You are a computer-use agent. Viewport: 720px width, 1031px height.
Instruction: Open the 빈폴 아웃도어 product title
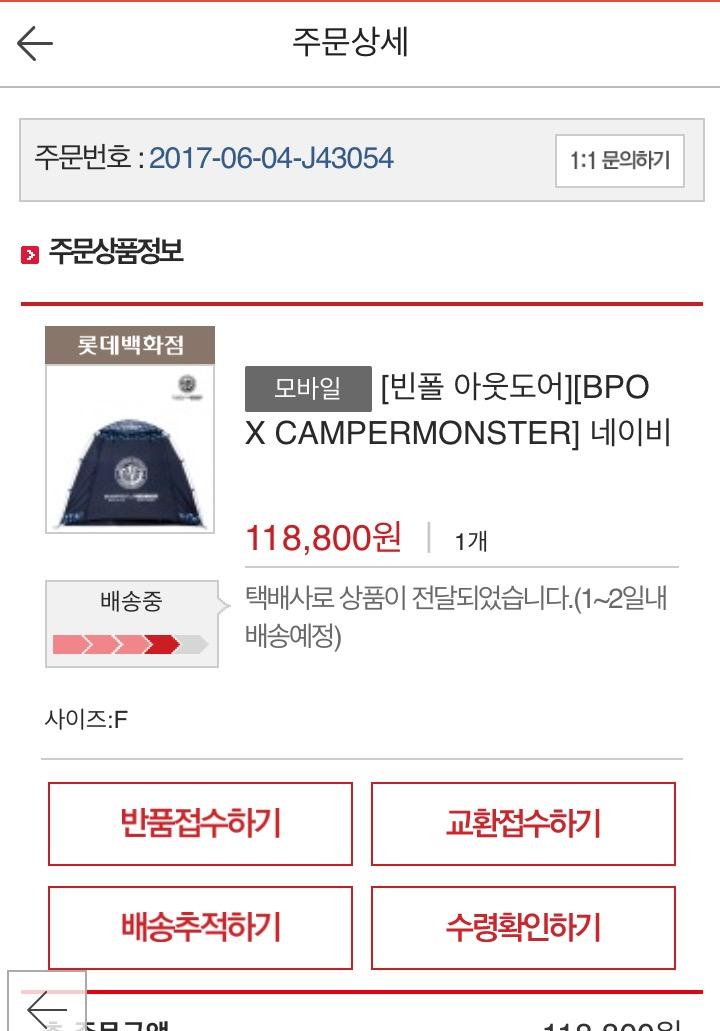coord(458,410)
